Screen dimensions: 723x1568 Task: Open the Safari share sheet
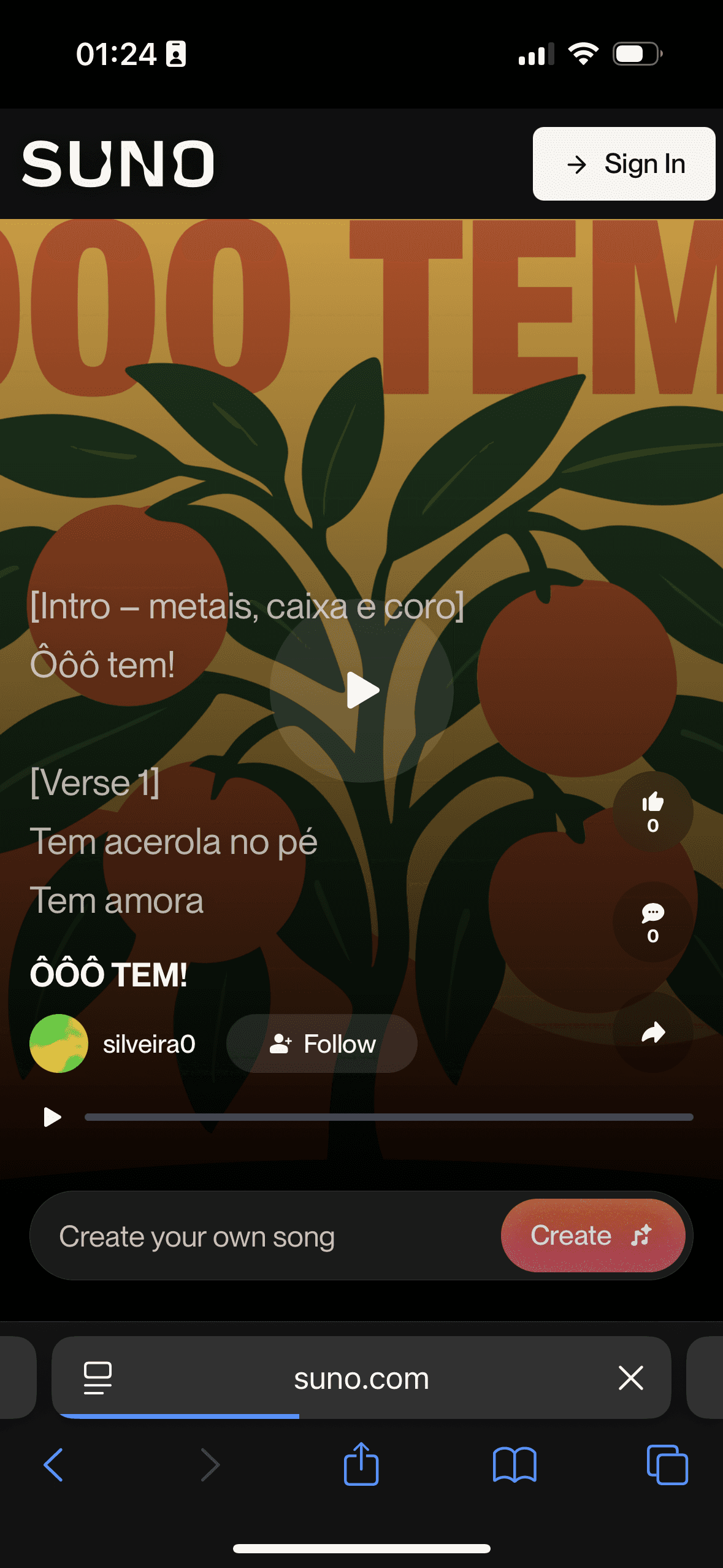(361, 1464)
